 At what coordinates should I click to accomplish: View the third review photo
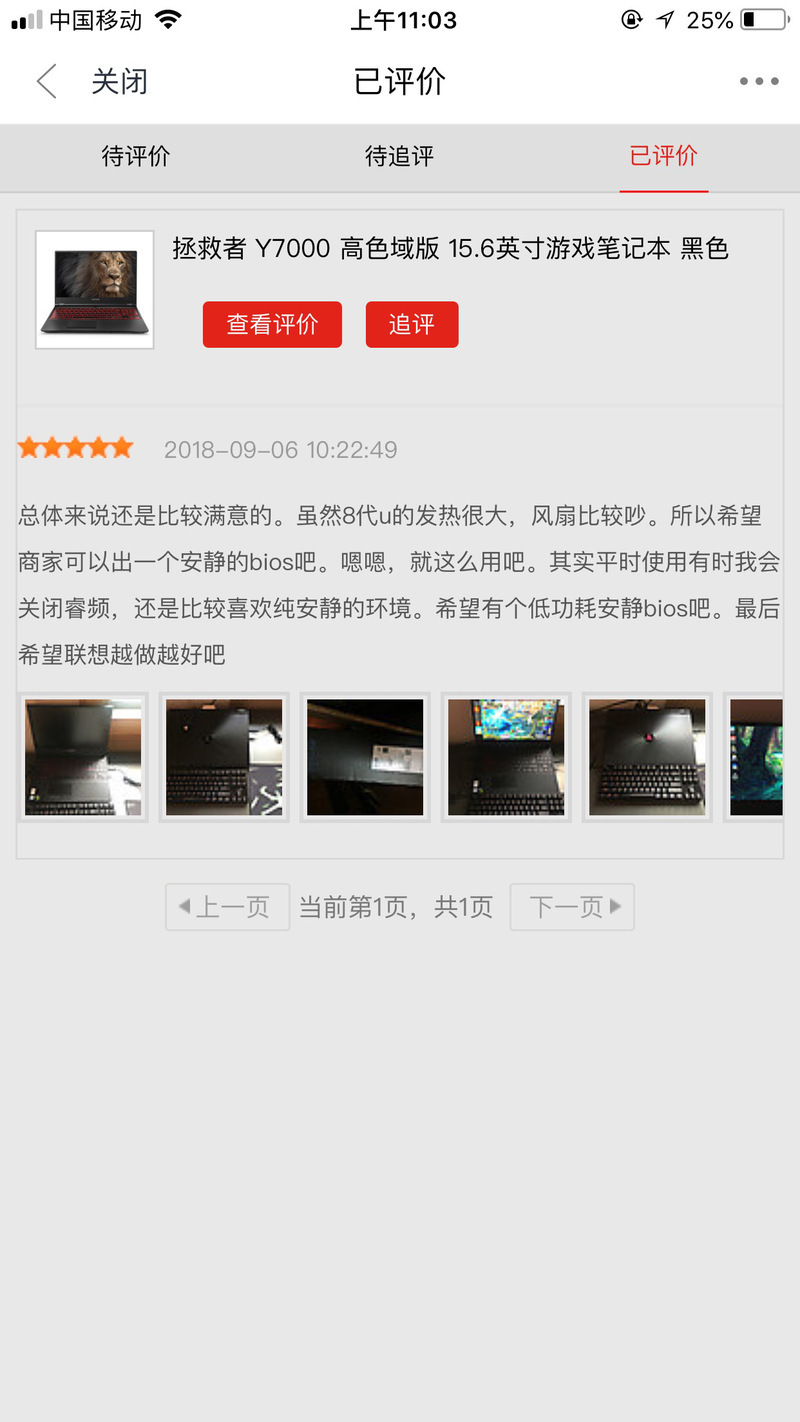[365, 757]
